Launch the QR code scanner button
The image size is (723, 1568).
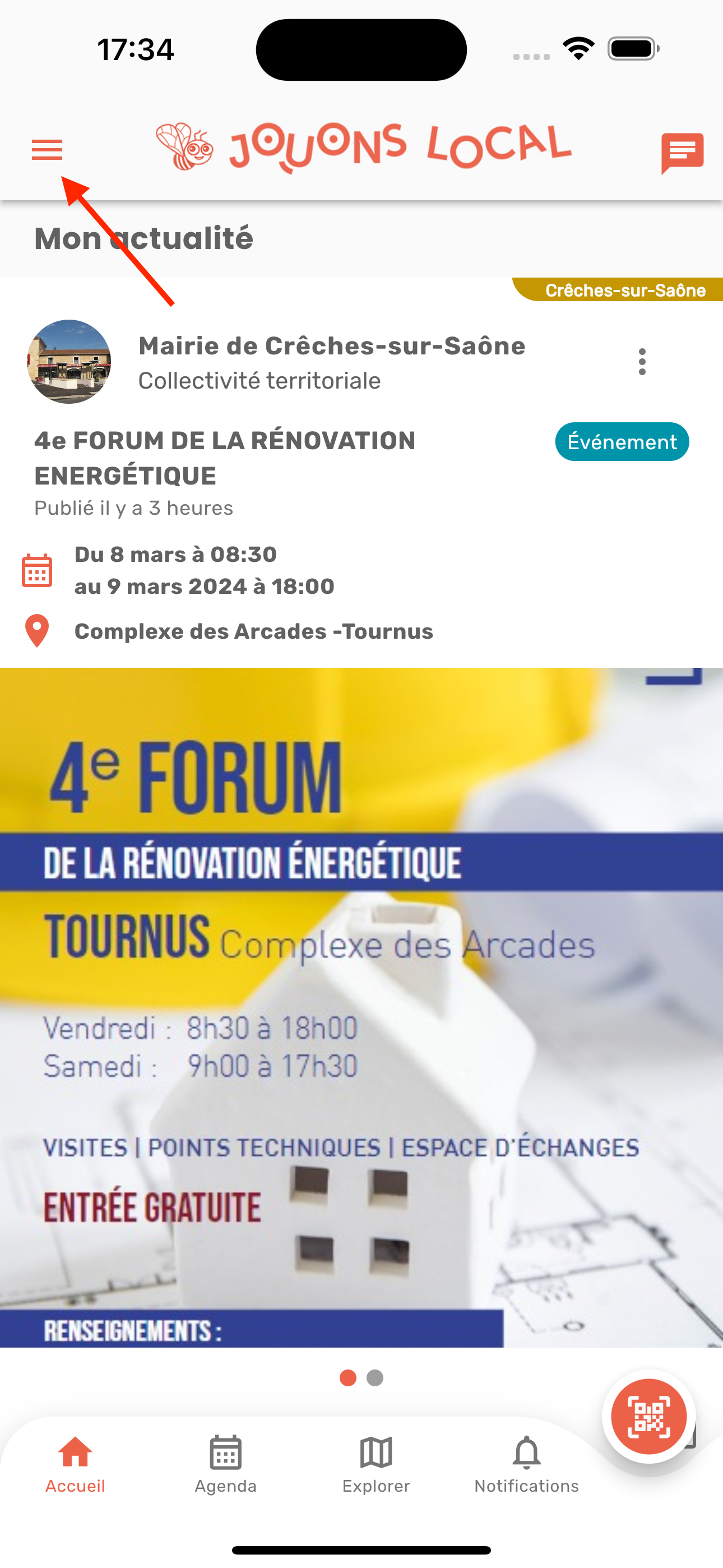click(x=649, y=1417)
